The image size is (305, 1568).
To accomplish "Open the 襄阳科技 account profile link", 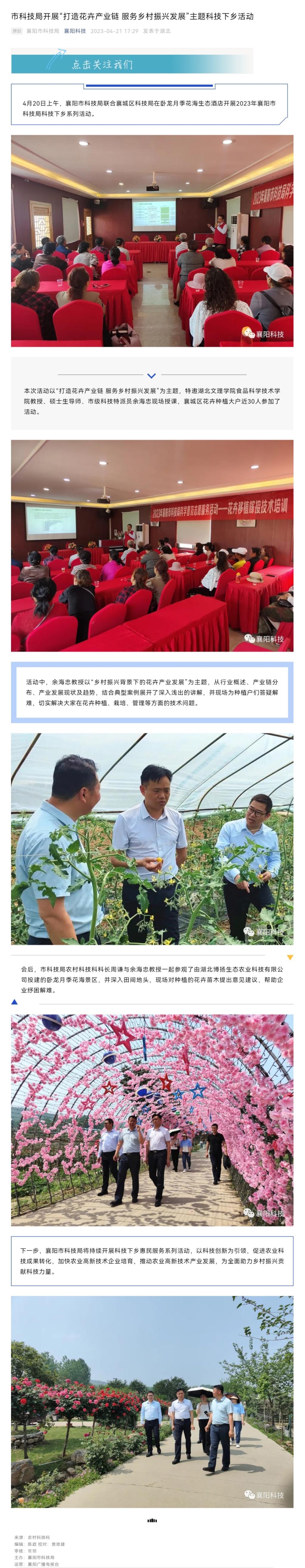I will click(x=75, y=31).
